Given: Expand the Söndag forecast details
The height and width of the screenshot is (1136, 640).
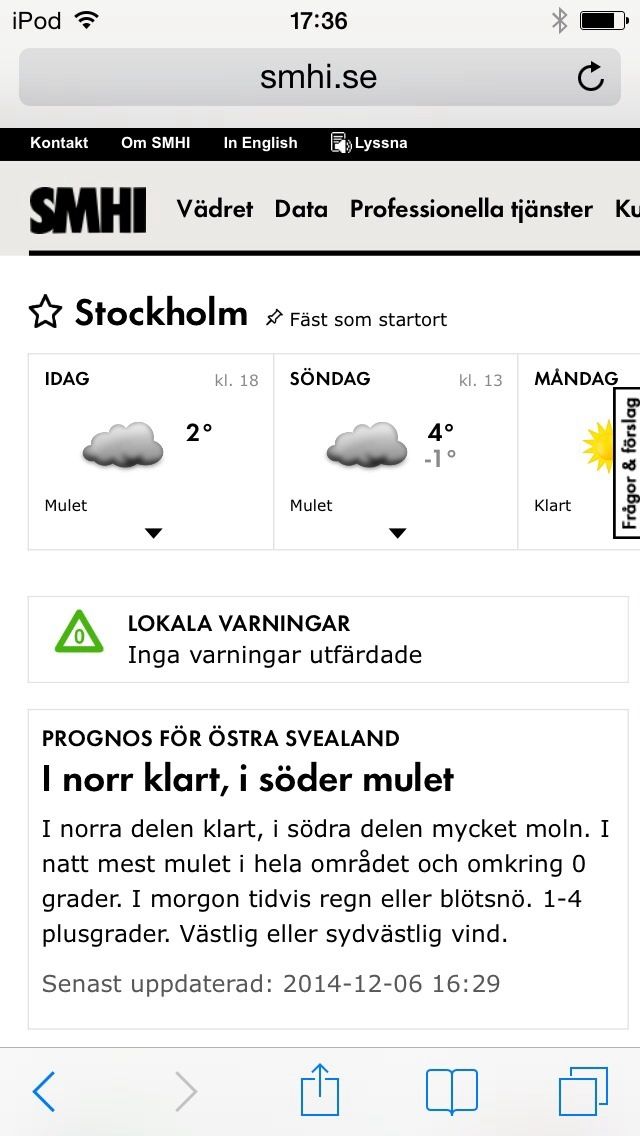Looking at the screenshot, I should [397, 533].
